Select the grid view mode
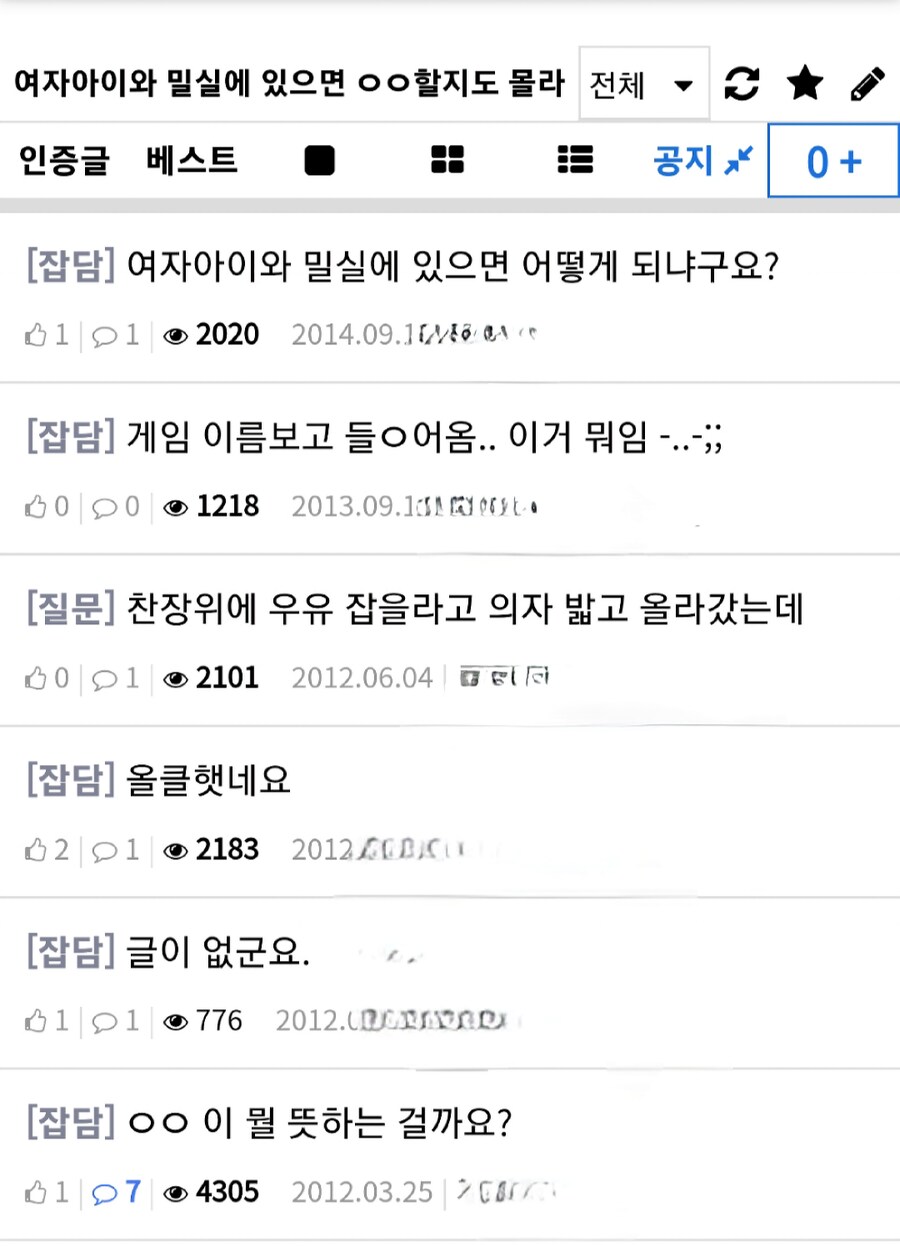 coord(447,160)
